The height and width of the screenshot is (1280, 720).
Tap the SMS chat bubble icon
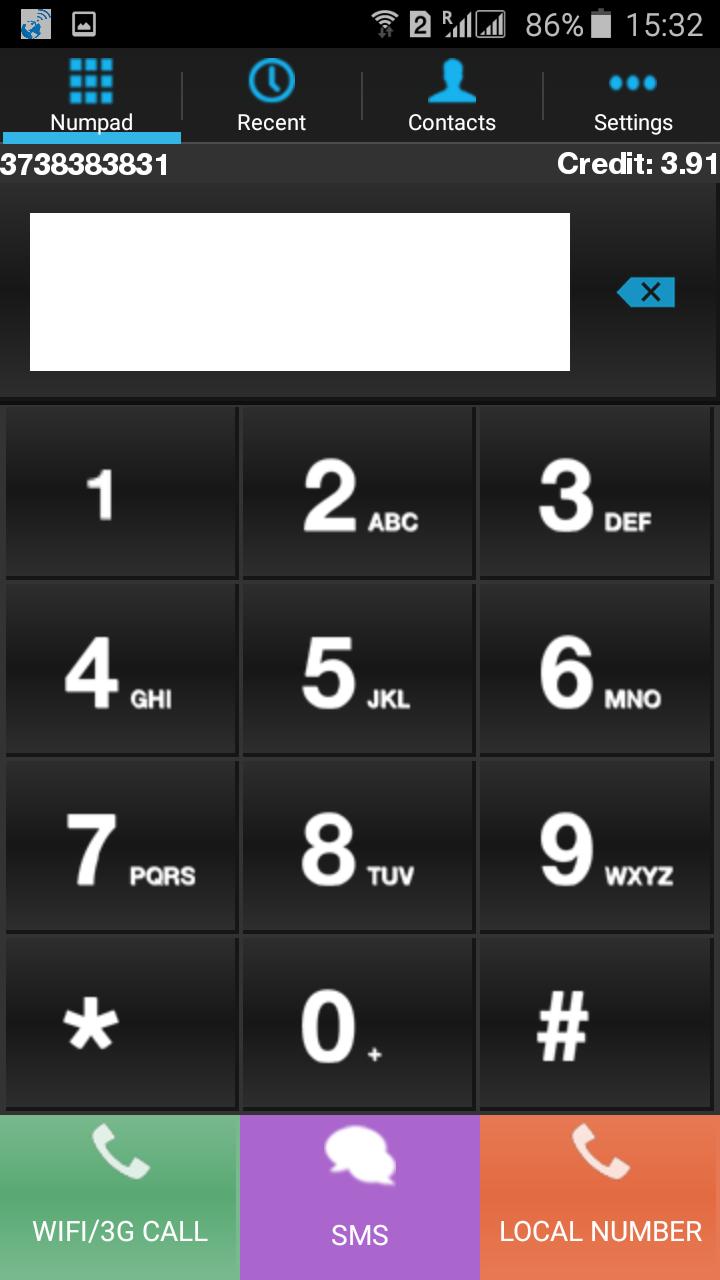(x=358, y=1158)
